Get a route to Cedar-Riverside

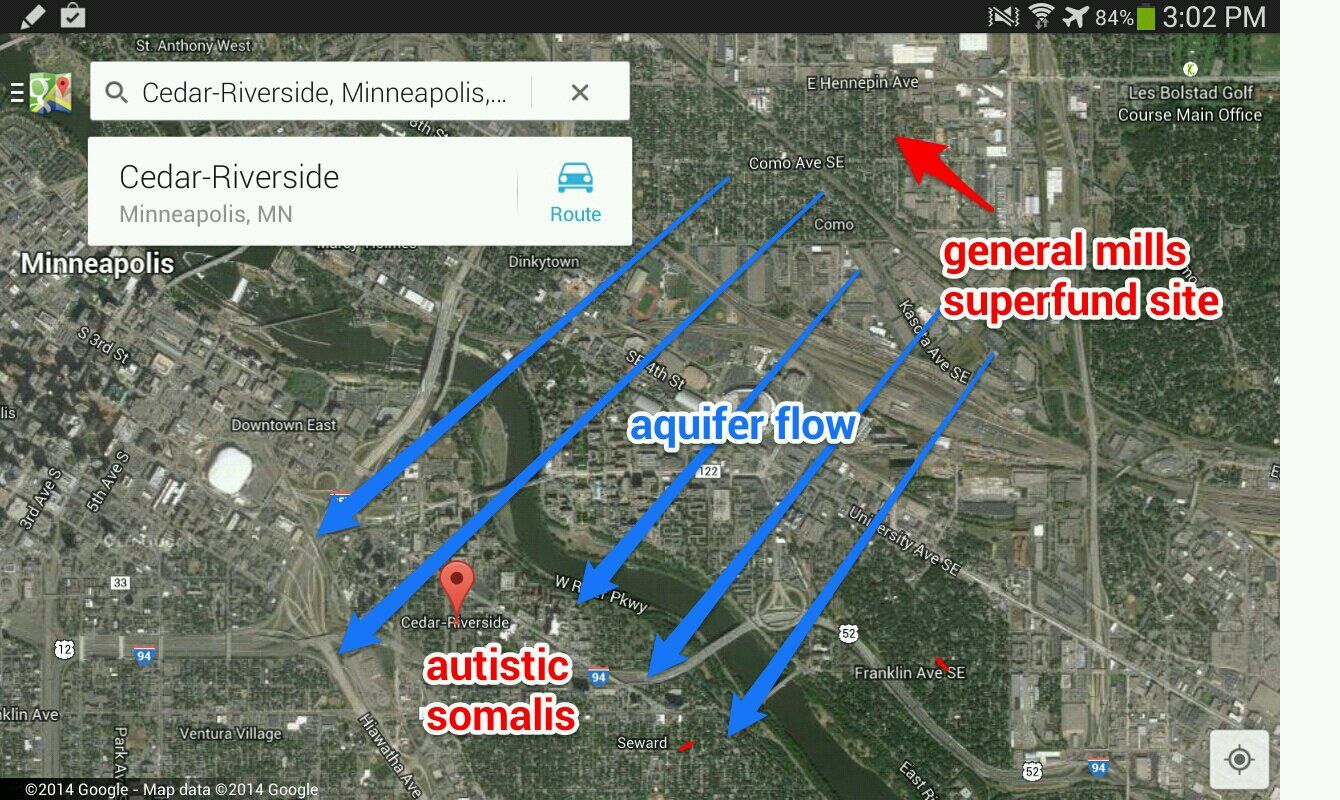pos(575,191)
